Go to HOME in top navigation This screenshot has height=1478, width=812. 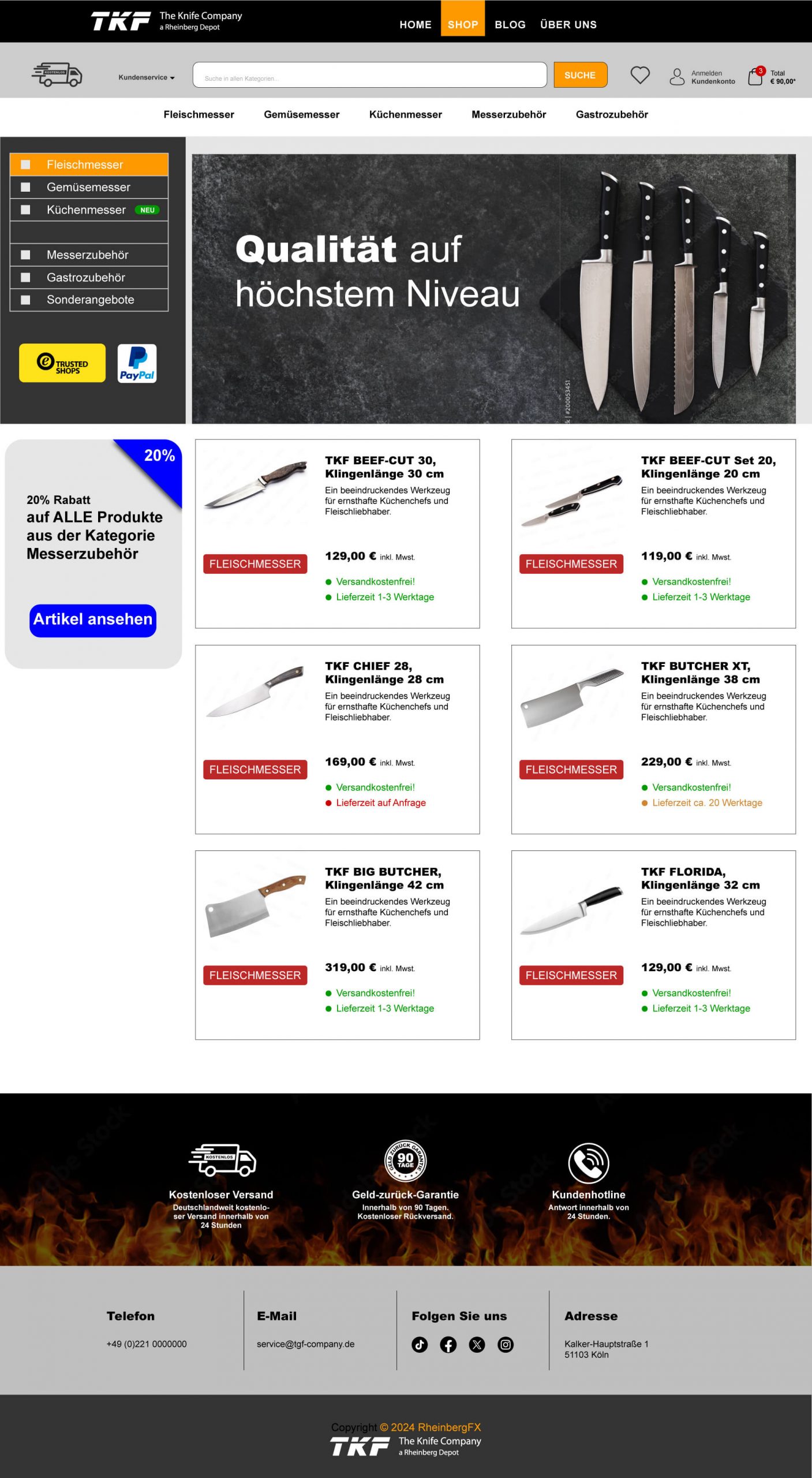(x=415, y=25)
